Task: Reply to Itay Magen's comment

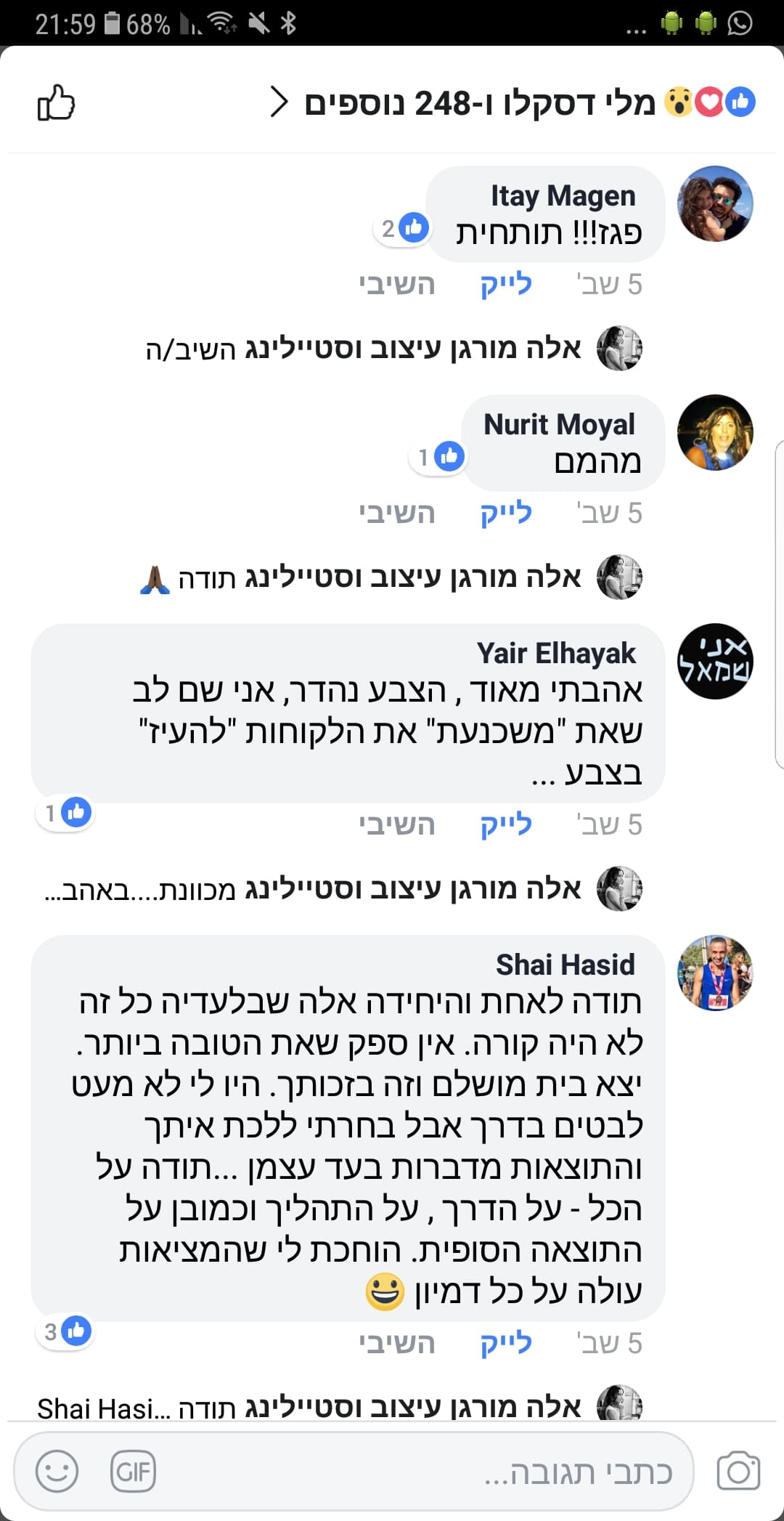Action: (x=396, y=284)
